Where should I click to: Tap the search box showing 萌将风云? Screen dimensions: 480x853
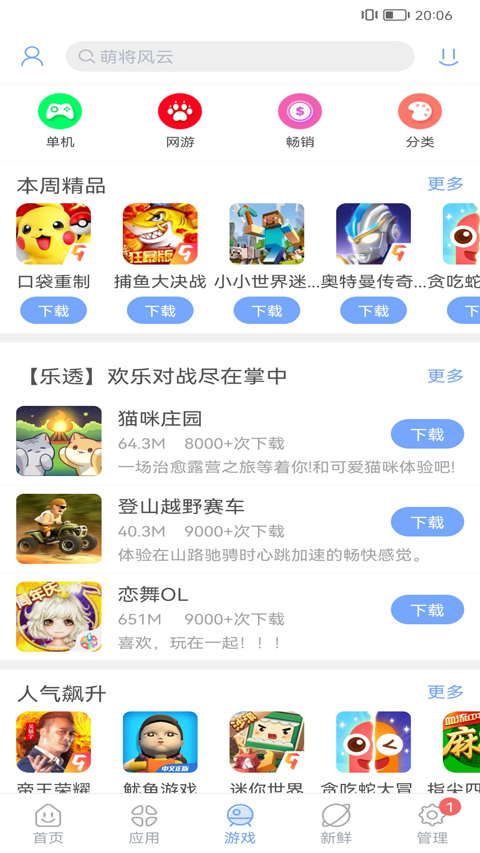pyautogui.click(x=240, y=56)
